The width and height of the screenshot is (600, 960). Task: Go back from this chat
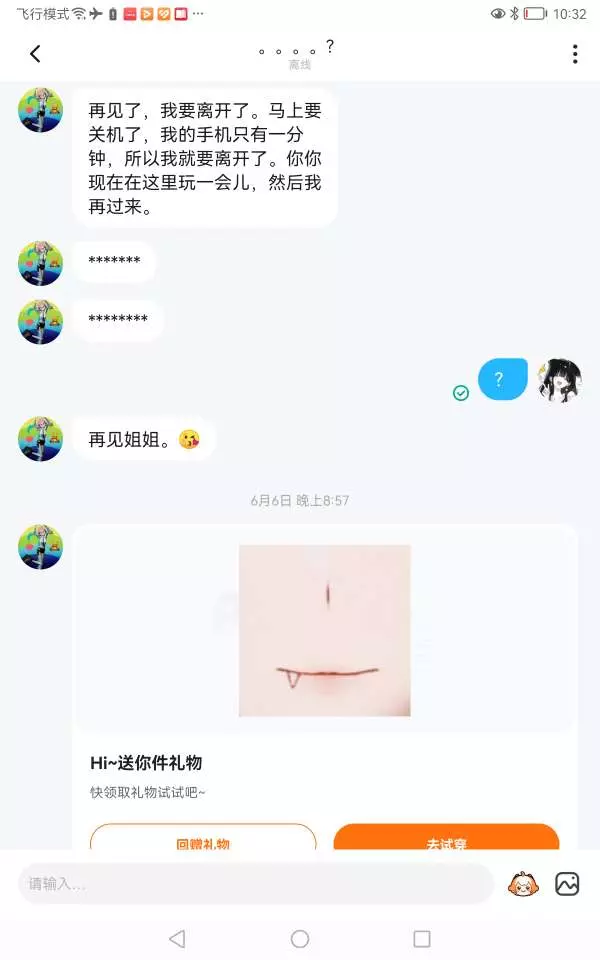(x=36, y=54)
